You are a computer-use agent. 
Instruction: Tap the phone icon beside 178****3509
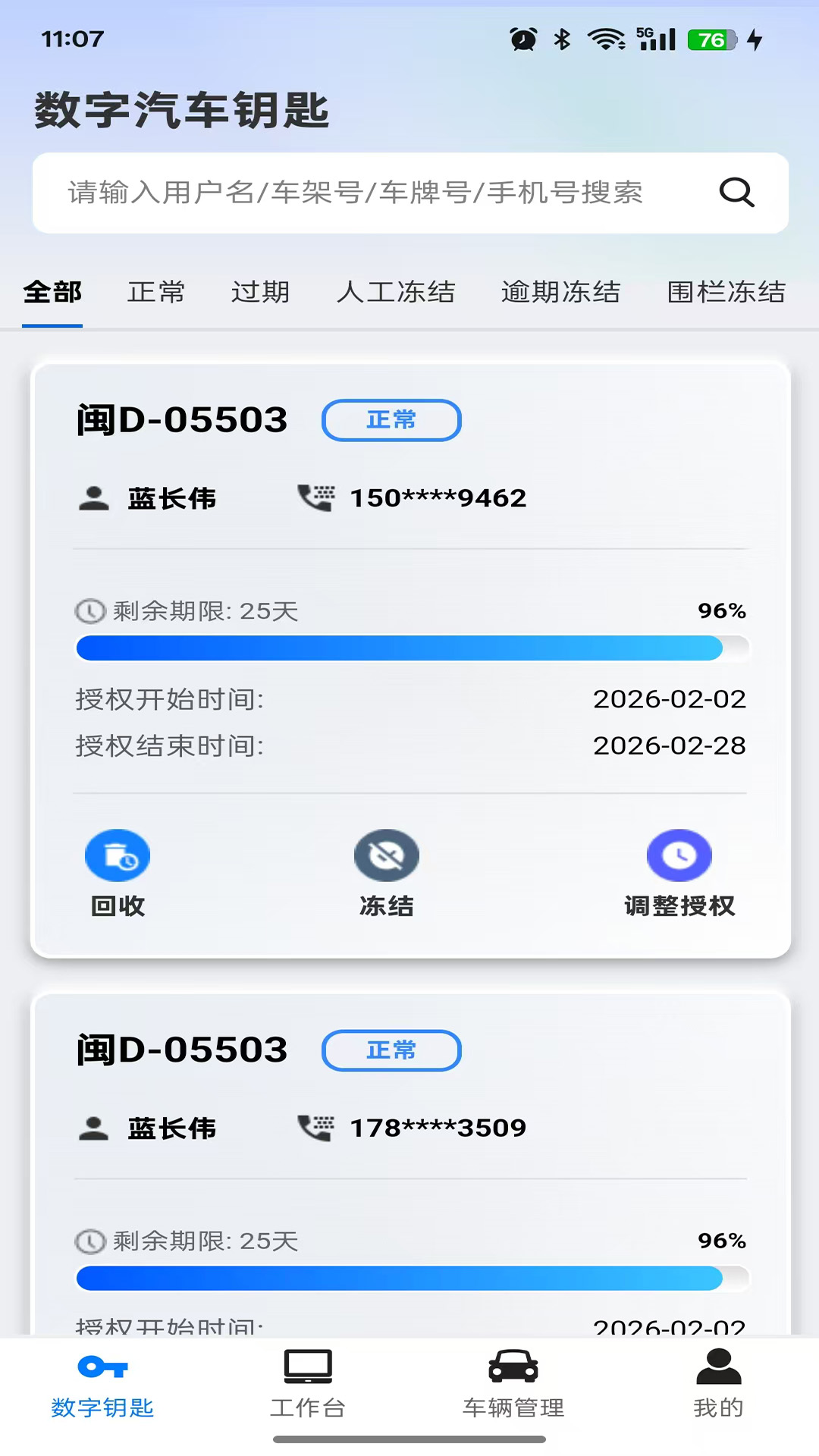316,1128
